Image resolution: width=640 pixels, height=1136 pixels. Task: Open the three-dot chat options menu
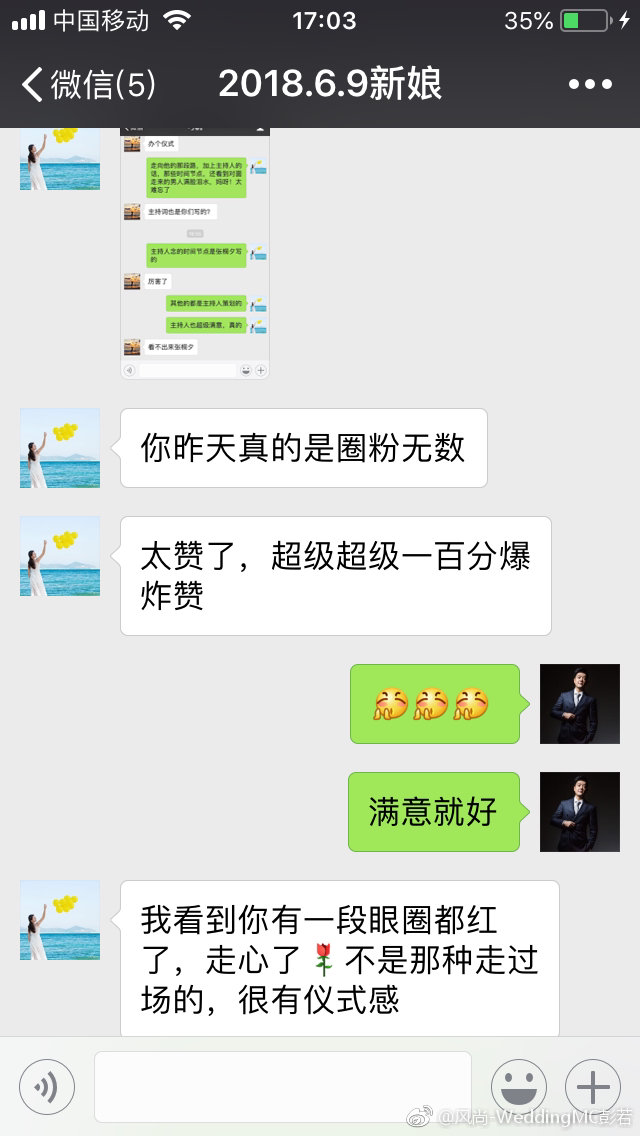click(590, 85)
